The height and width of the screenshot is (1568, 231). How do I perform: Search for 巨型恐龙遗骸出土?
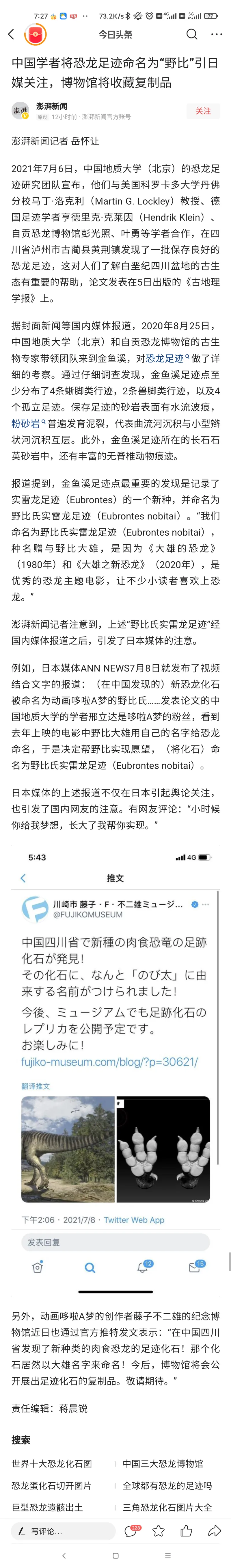47,1507
